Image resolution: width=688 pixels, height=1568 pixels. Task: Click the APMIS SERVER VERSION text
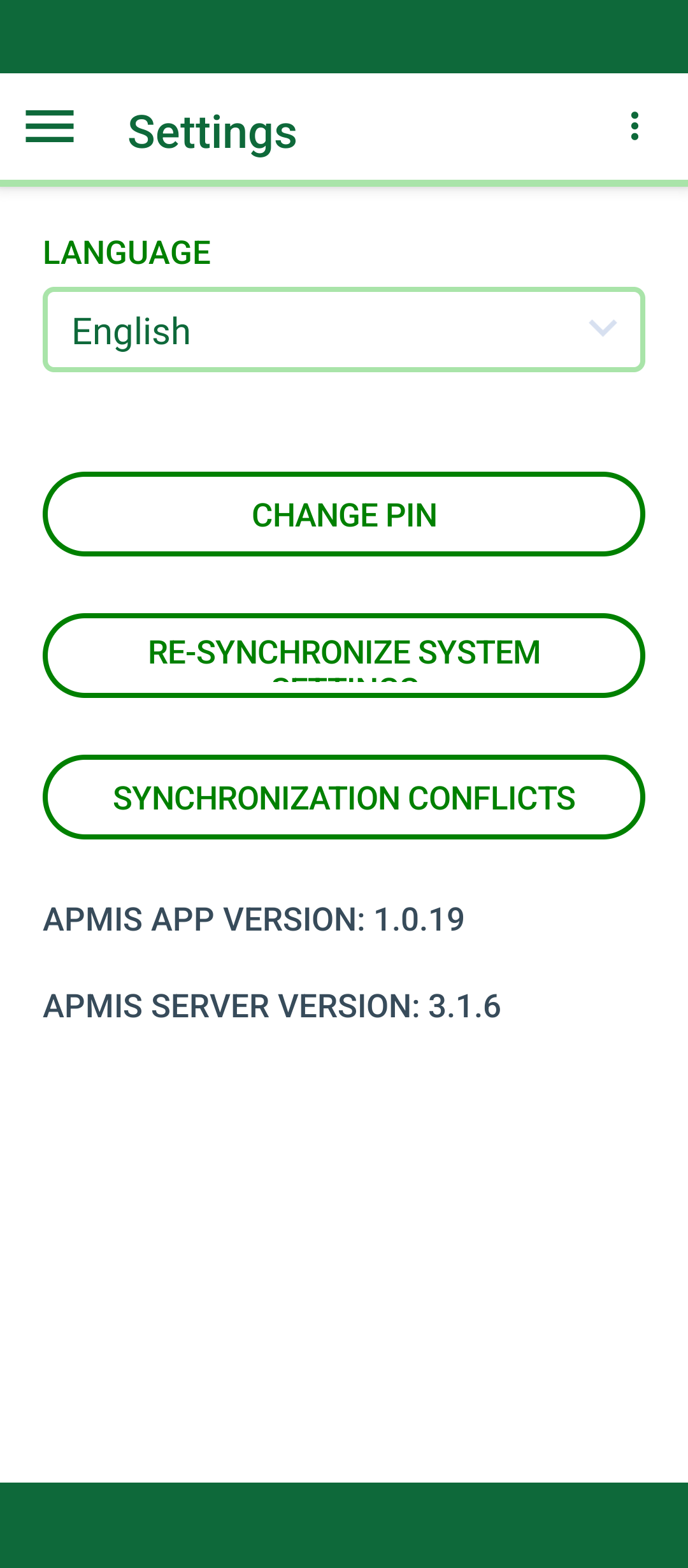click(x=271, y=1005)
